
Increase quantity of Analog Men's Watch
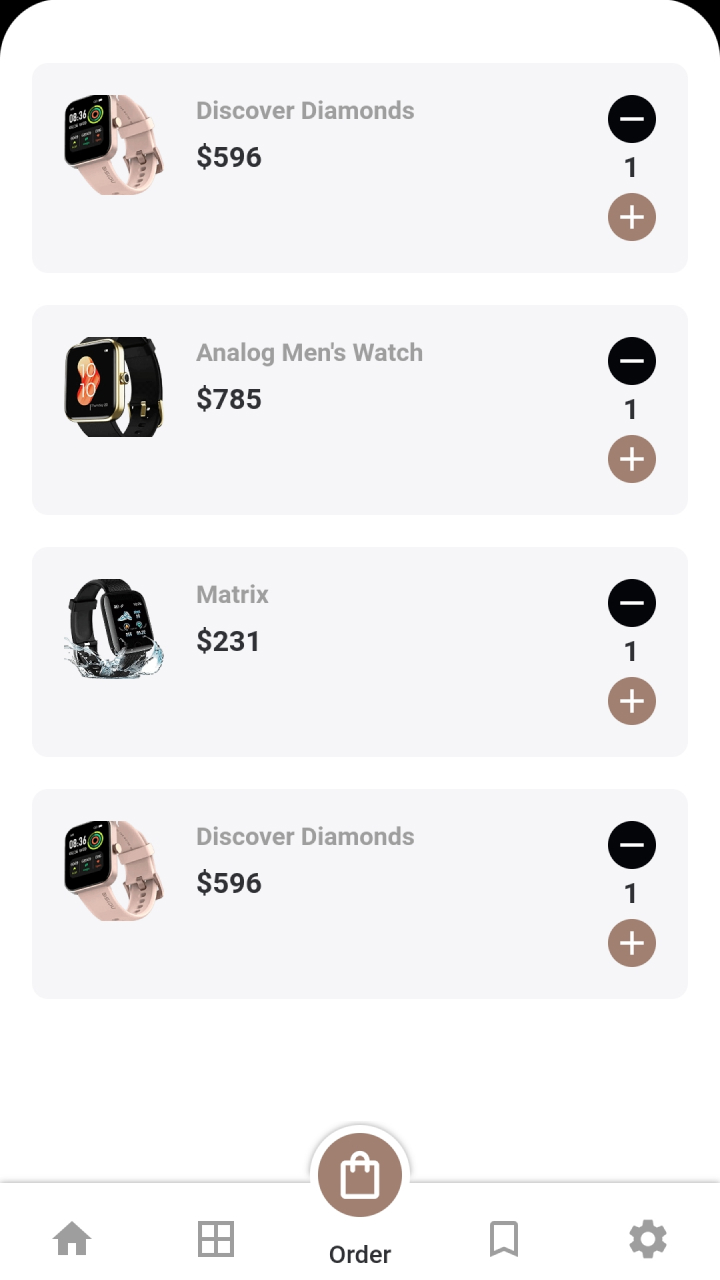coord(631,459)
